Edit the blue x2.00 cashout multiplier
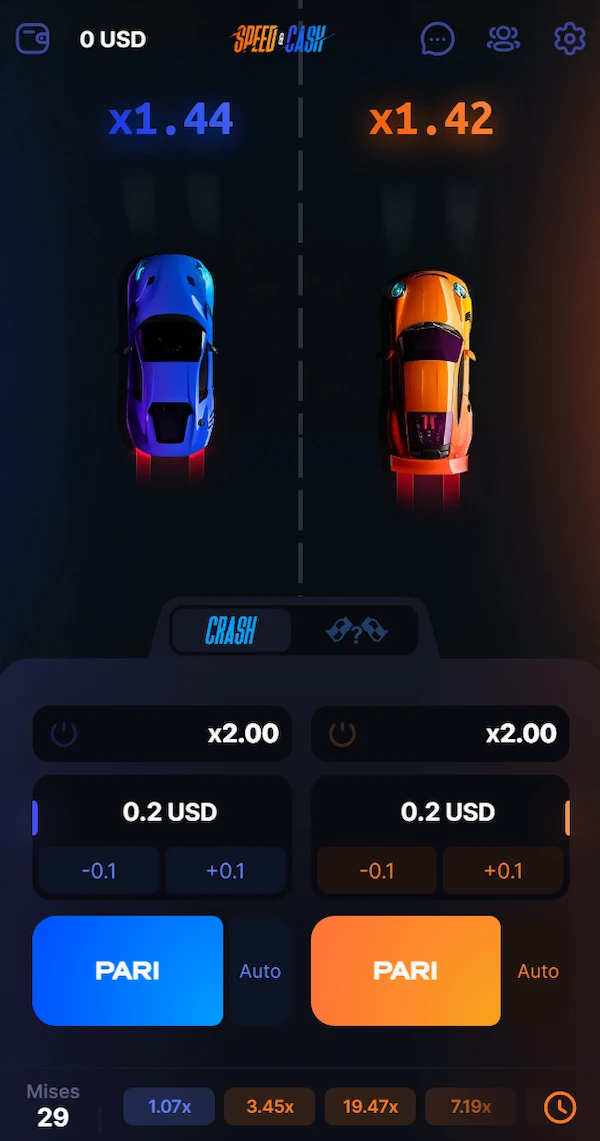 pyautogui.click(x=243, y=734)
